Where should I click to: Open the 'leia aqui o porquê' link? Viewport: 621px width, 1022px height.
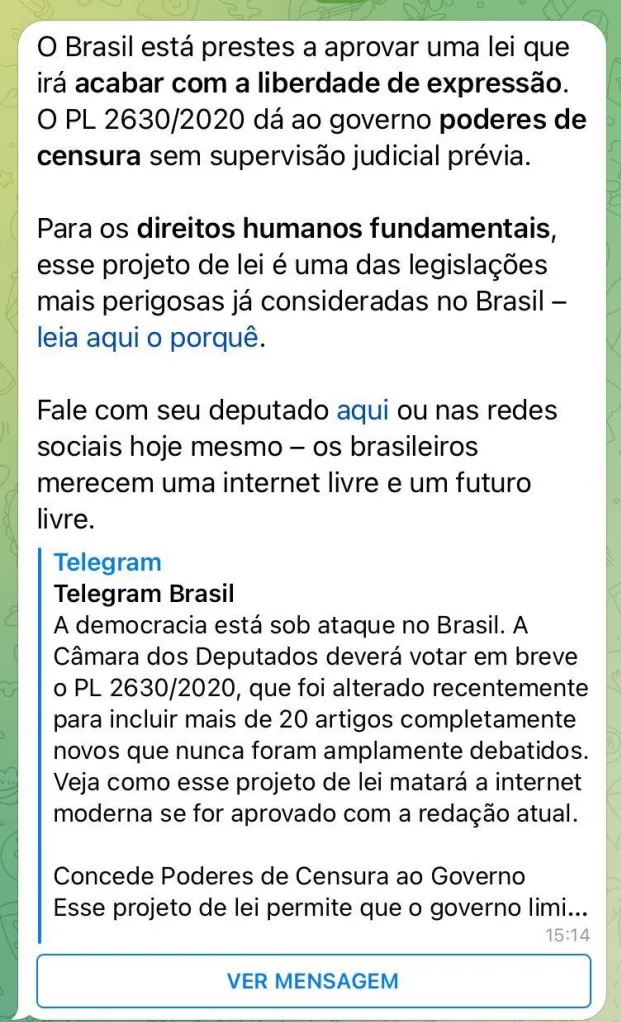150,338
